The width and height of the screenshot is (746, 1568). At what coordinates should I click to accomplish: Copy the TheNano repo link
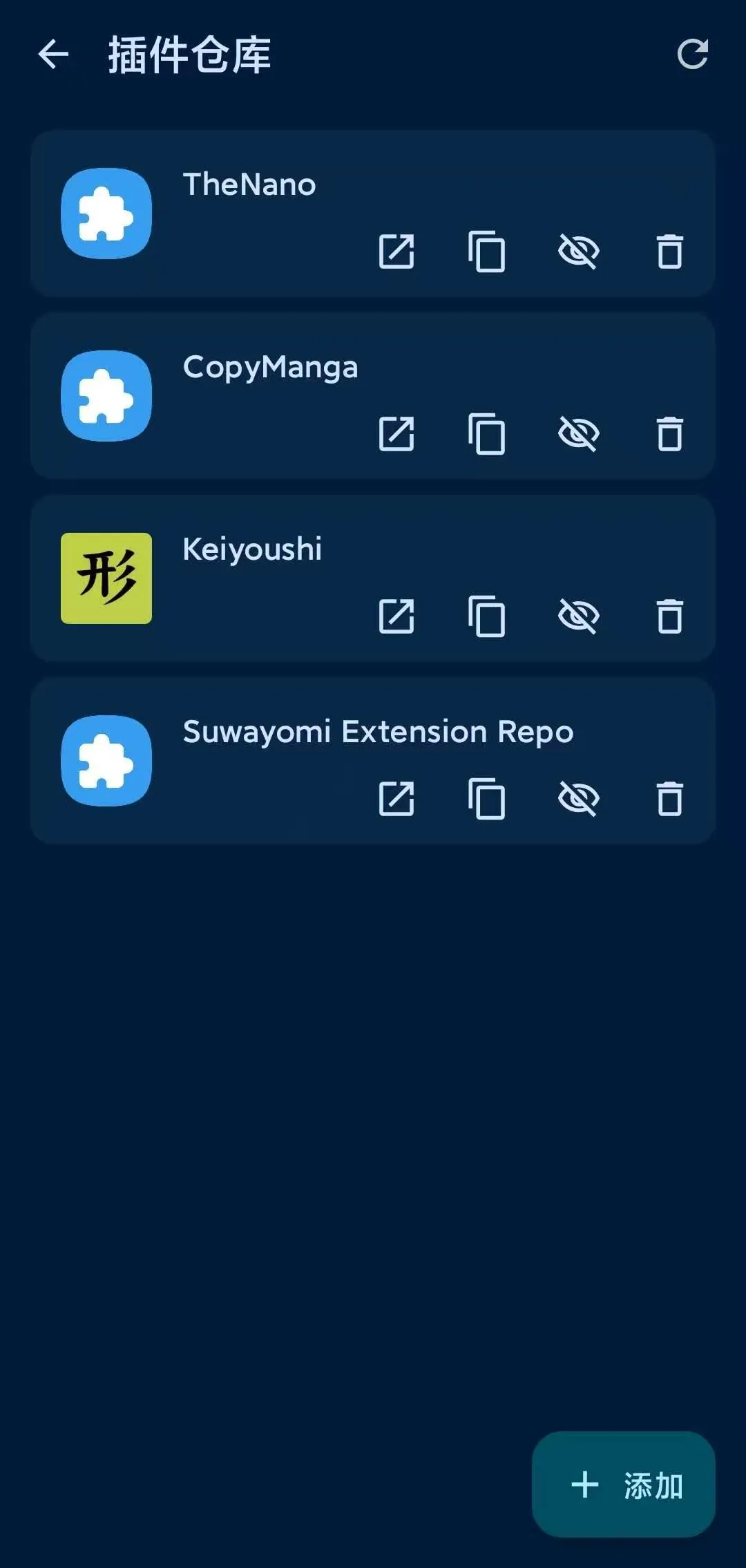(487, 252)
